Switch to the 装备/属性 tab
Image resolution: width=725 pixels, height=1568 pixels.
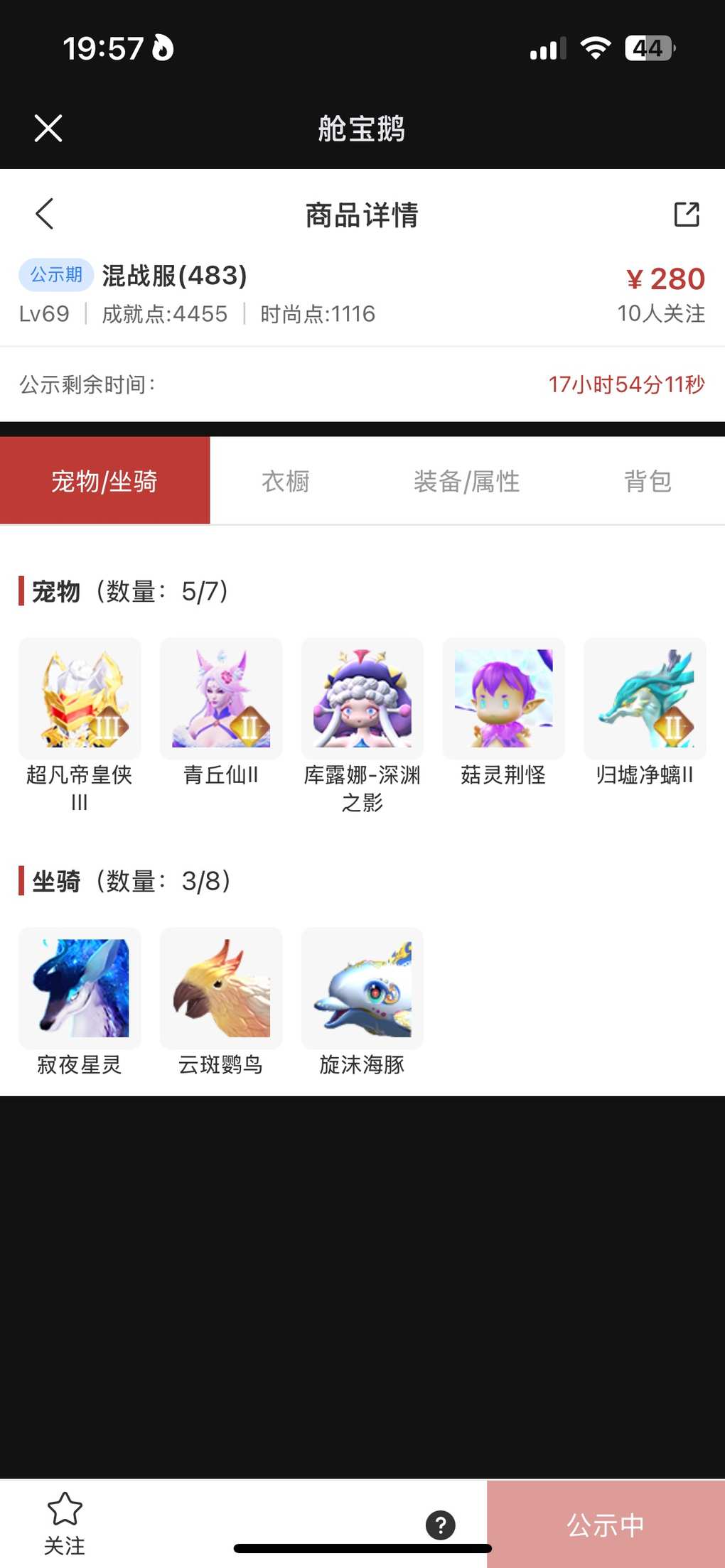pyautogui.click(x=466, y=481)
